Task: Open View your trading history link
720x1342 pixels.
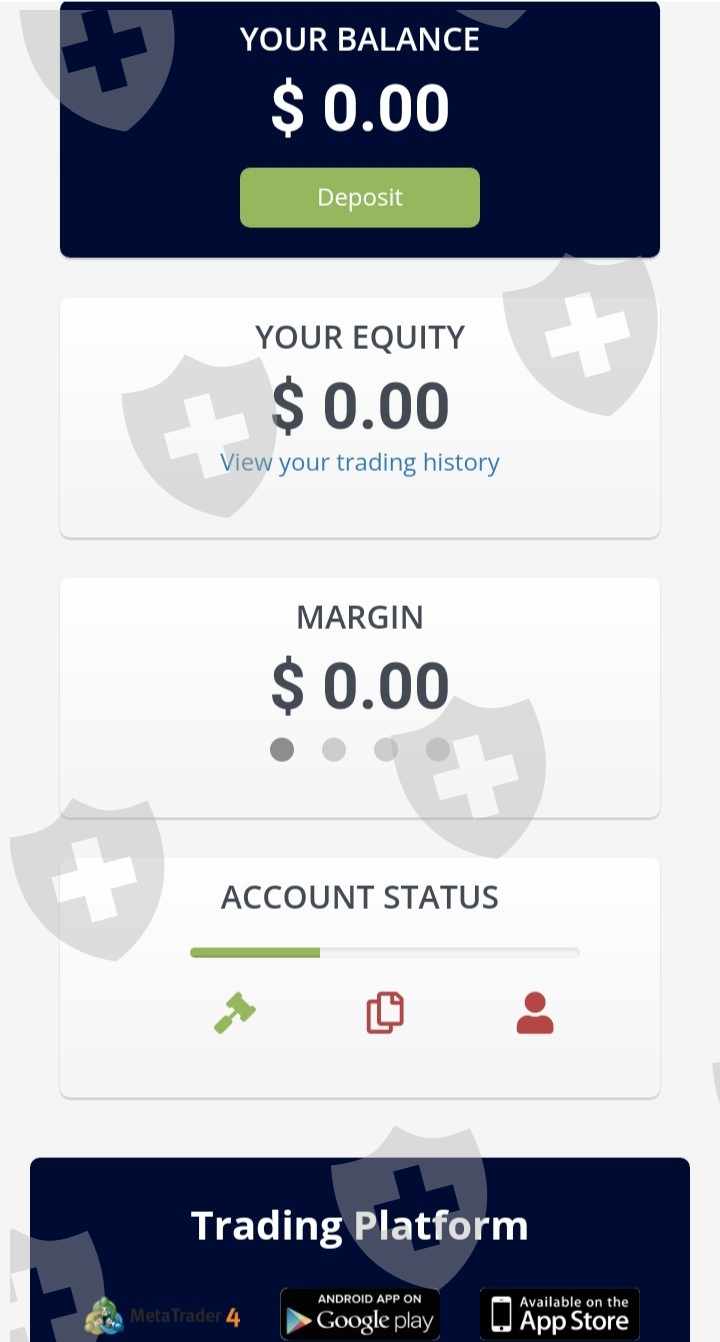Action: coord(360,463)
